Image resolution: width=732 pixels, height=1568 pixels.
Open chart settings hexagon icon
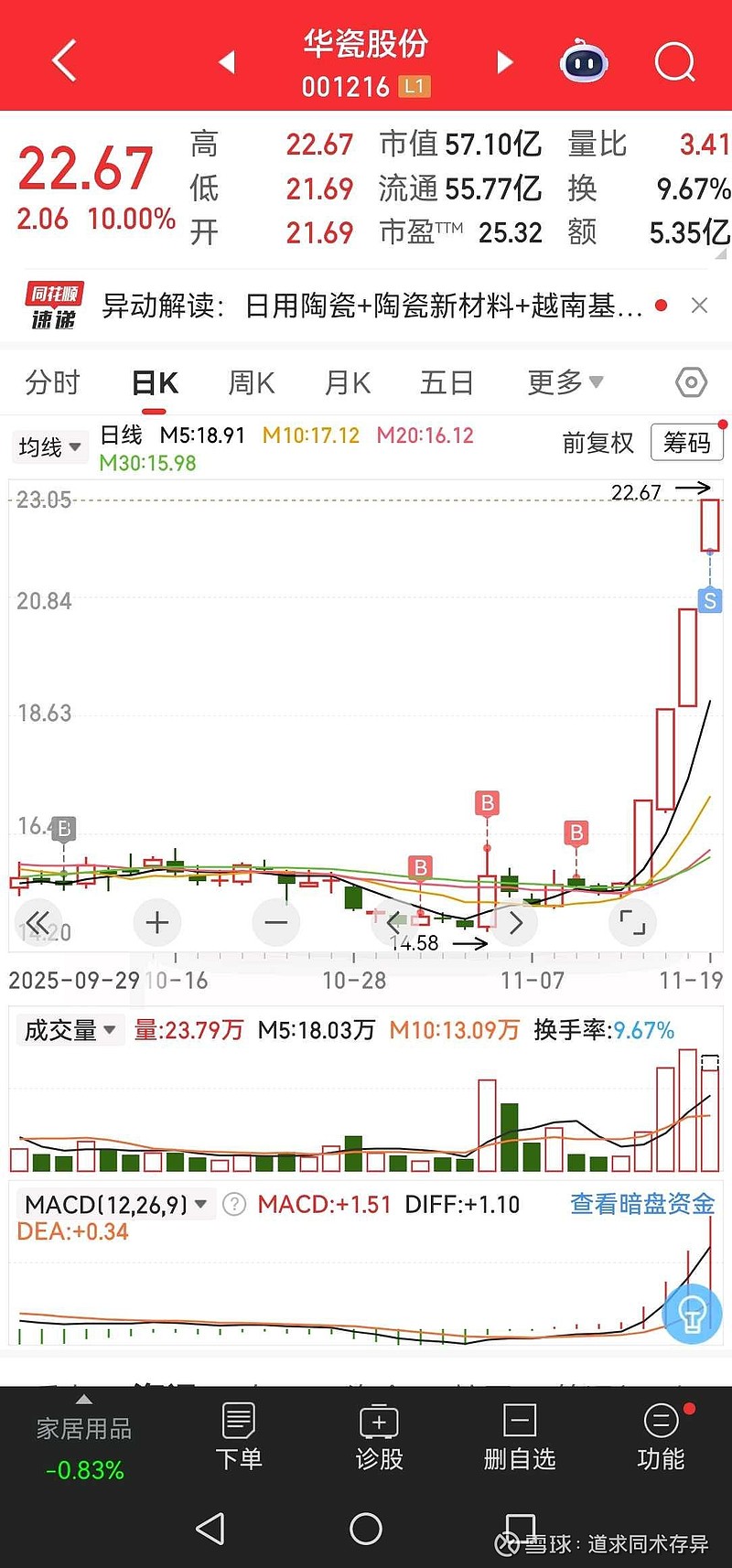tap(691, 382)
